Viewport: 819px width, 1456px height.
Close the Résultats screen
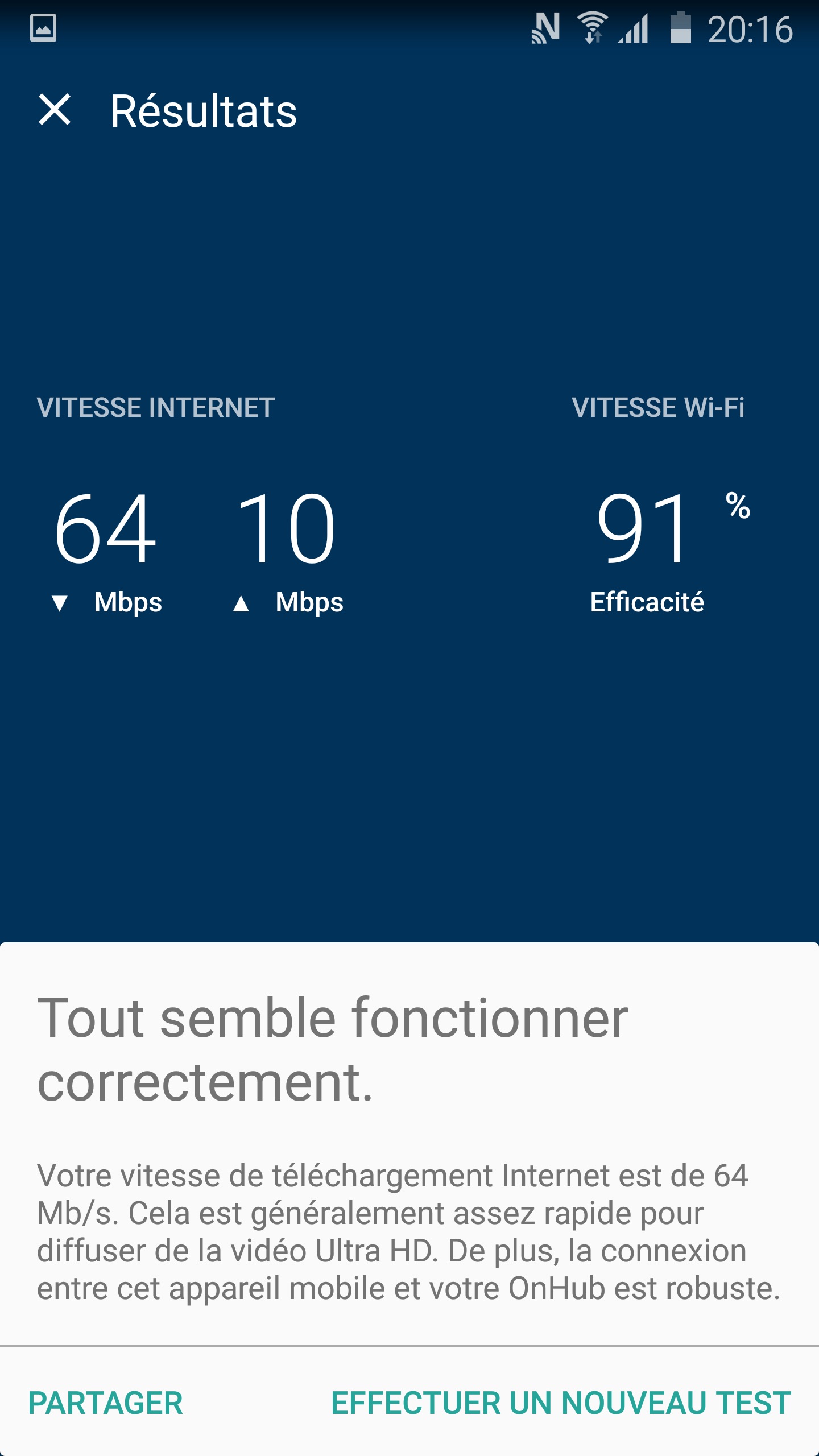(55, 110)
